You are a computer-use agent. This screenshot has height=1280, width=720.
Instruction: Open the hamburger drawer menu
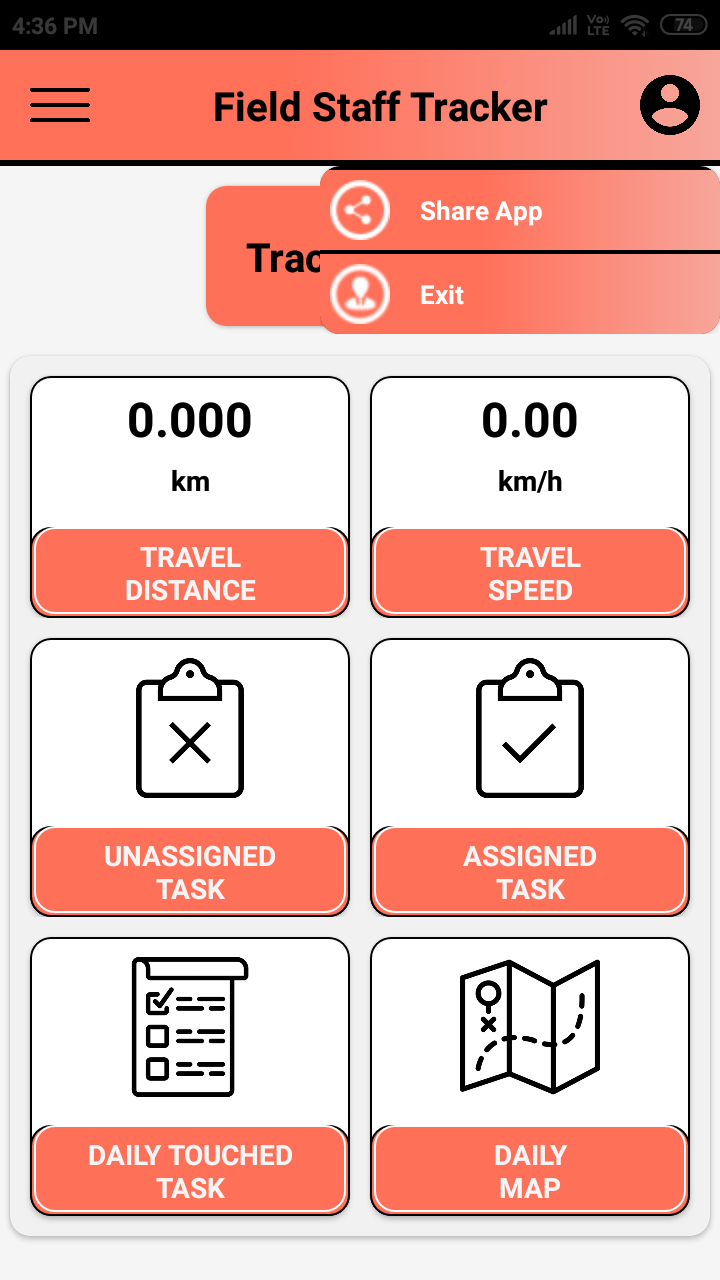(x=60, y=105)
